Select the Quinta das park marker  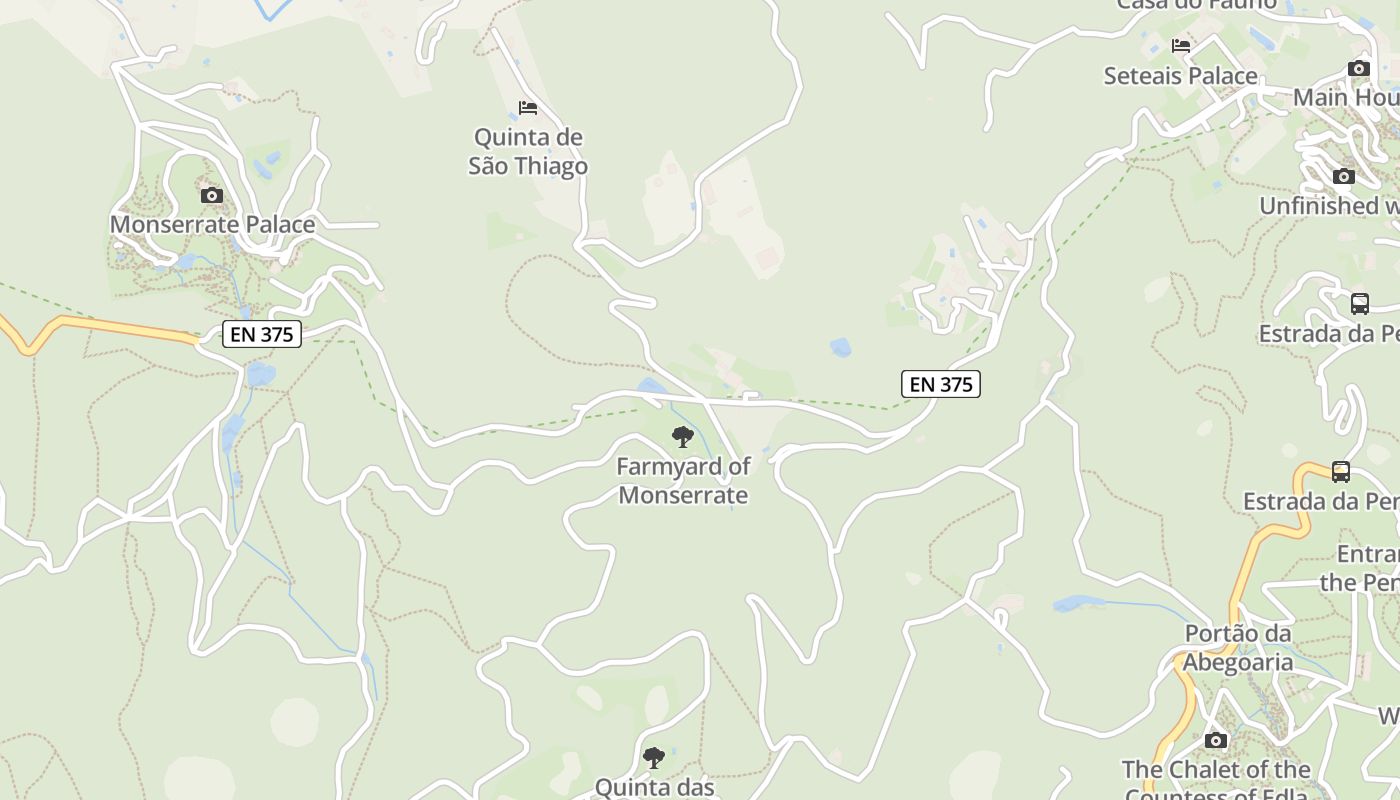[x=654, y=758]
